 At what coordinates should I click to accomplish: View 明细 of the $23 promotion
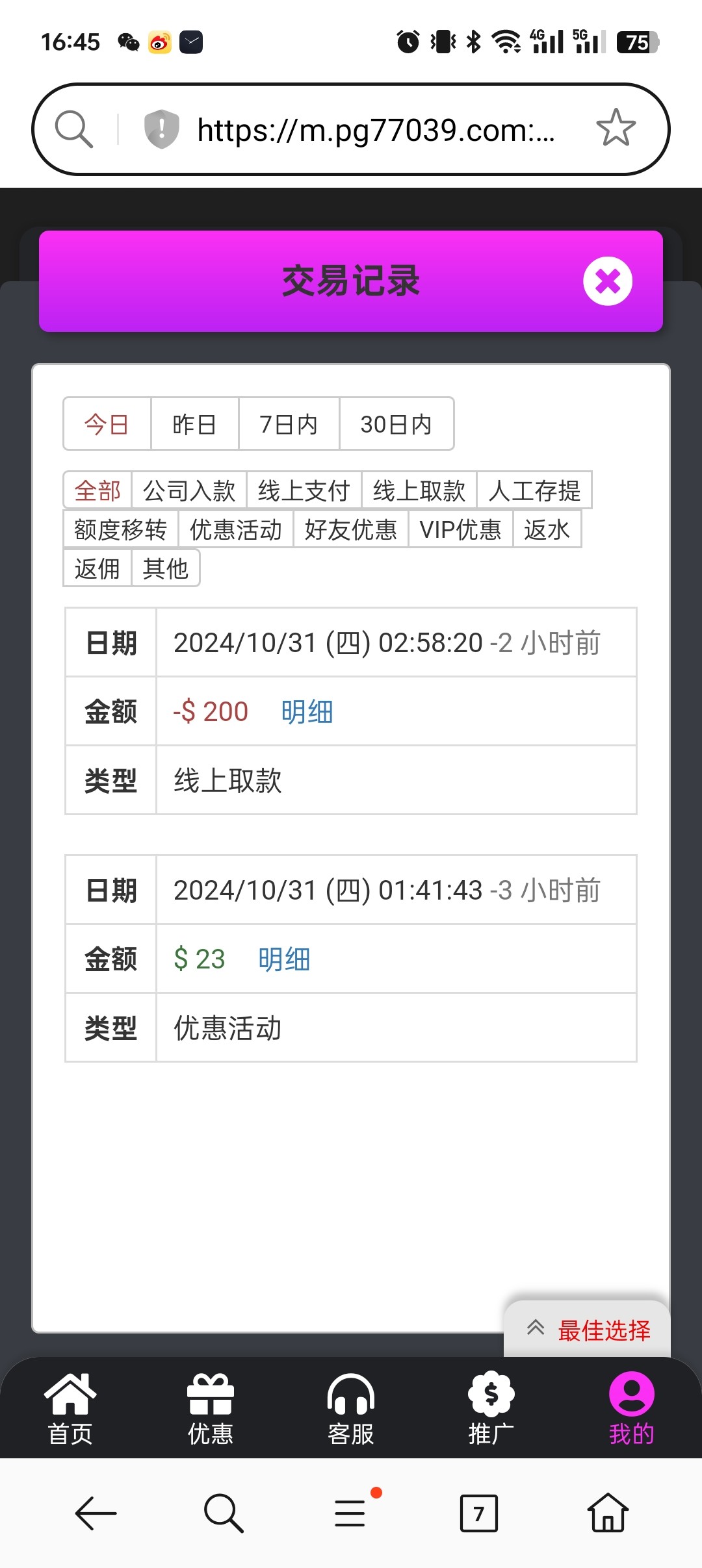(x=284, y=959)
